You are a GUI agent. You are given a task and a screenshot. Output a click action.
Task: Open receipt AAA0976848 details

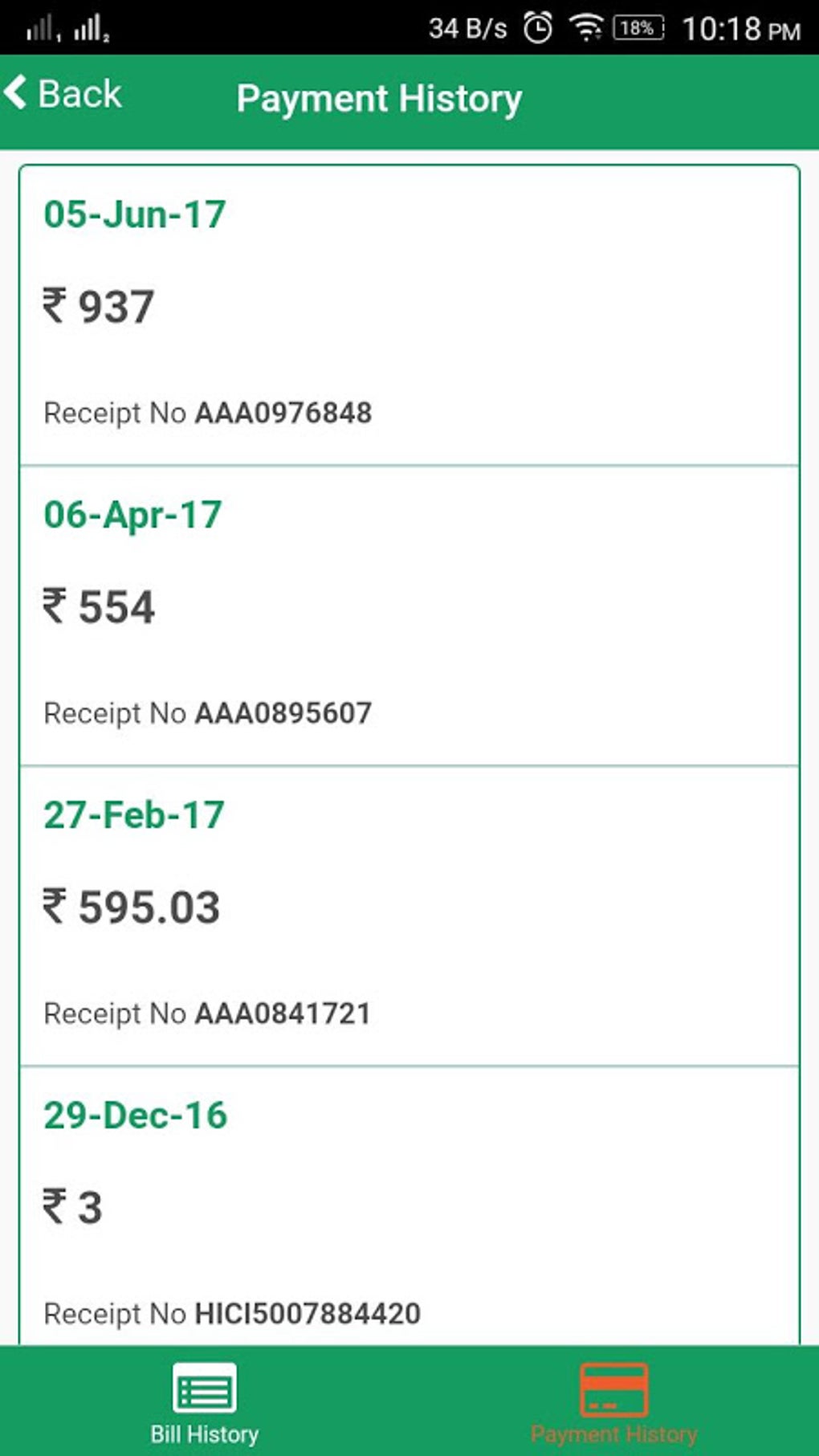(284, 414)
